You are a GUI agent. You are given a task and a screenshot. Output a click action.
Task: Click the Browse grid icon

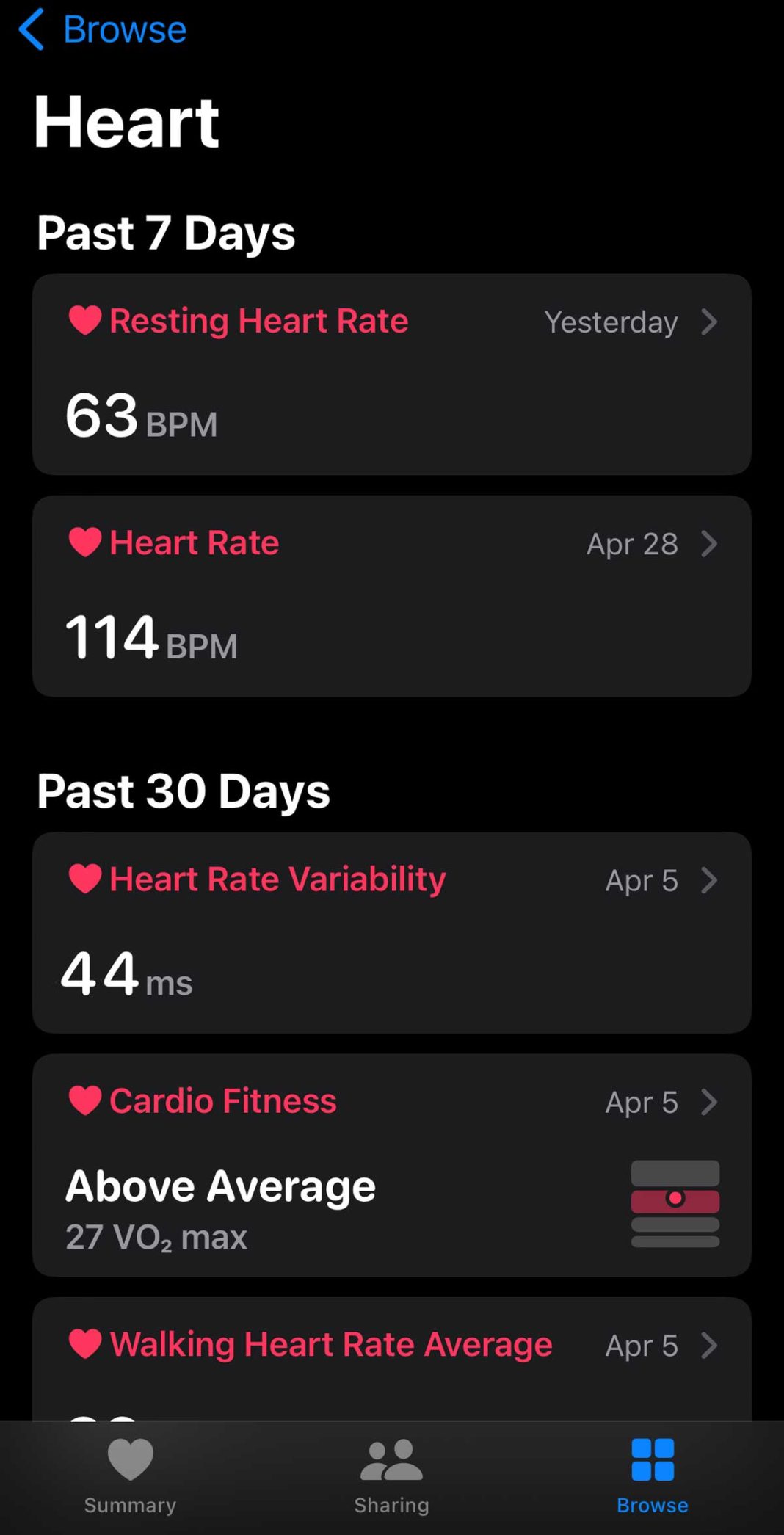(x=652, y=1457)
